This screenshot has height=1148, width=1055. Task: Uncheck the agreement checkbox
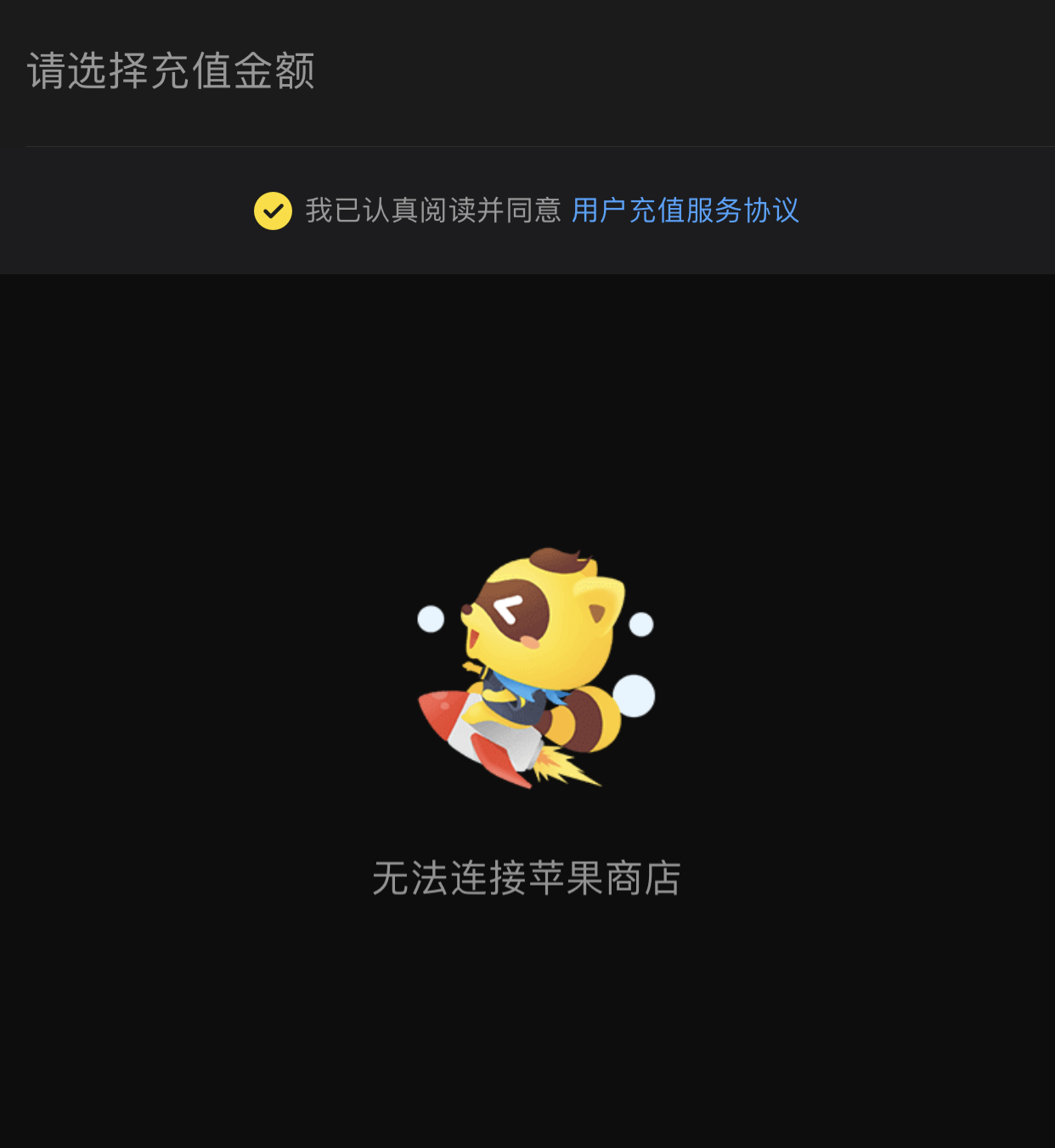click(273, 211)
